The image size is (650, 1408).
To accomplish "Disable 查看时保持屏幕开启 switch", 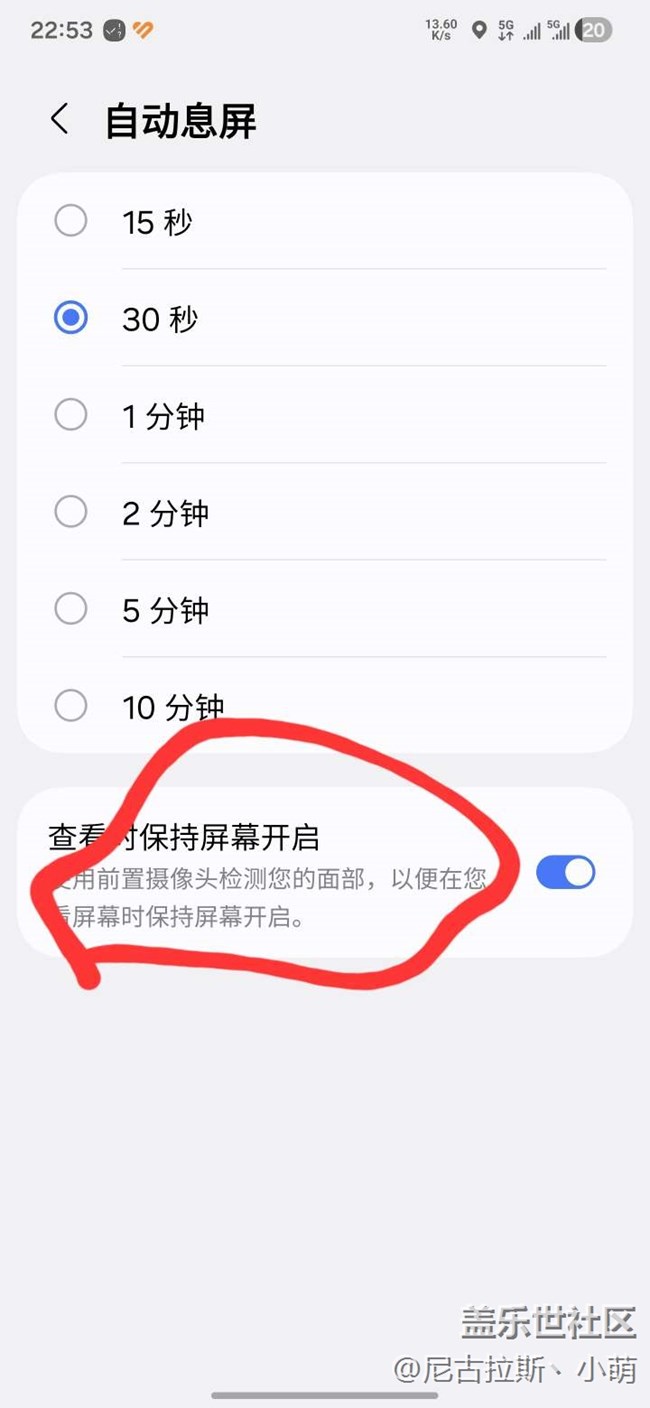I will coord(565,873).
